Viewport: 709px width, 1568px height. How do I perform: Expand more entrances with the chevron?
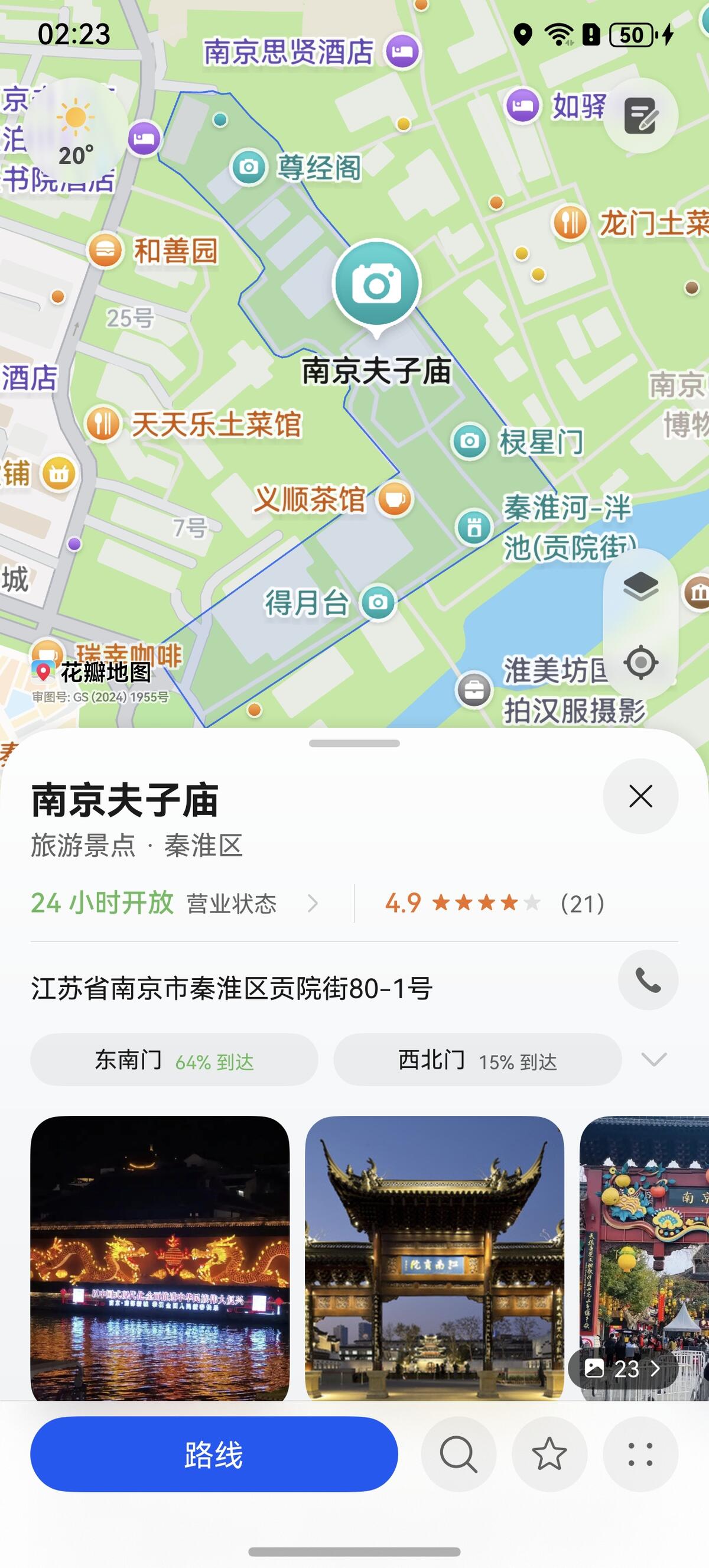coord(654,1060)
